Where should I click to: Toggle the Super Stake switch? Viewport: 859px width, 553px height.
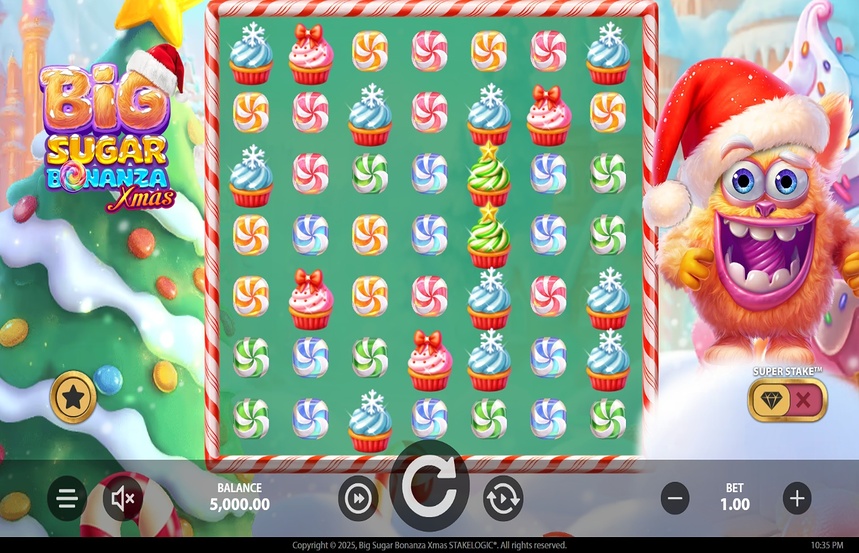coord(787,400)
